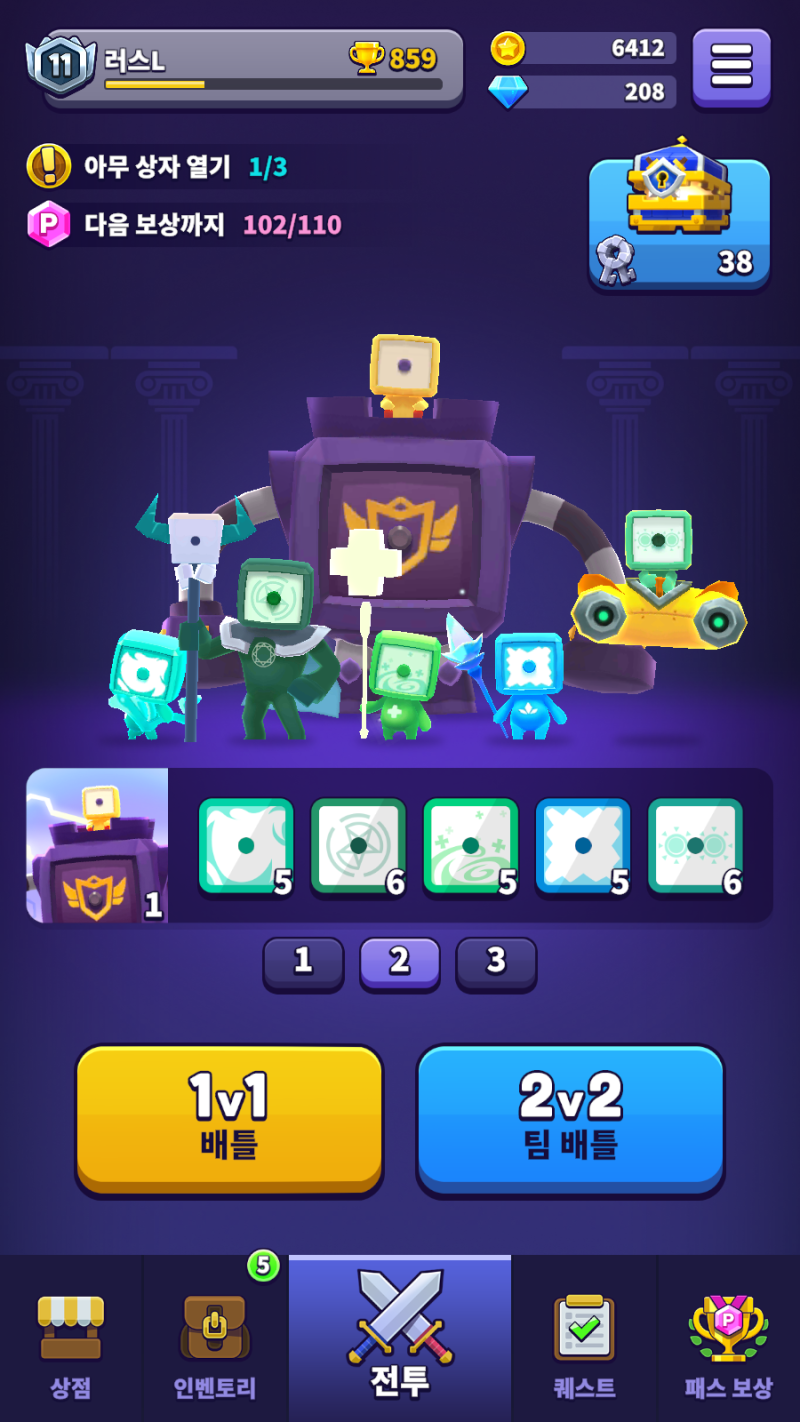Switch to the 전투 tab

(x=400, y=1335)
